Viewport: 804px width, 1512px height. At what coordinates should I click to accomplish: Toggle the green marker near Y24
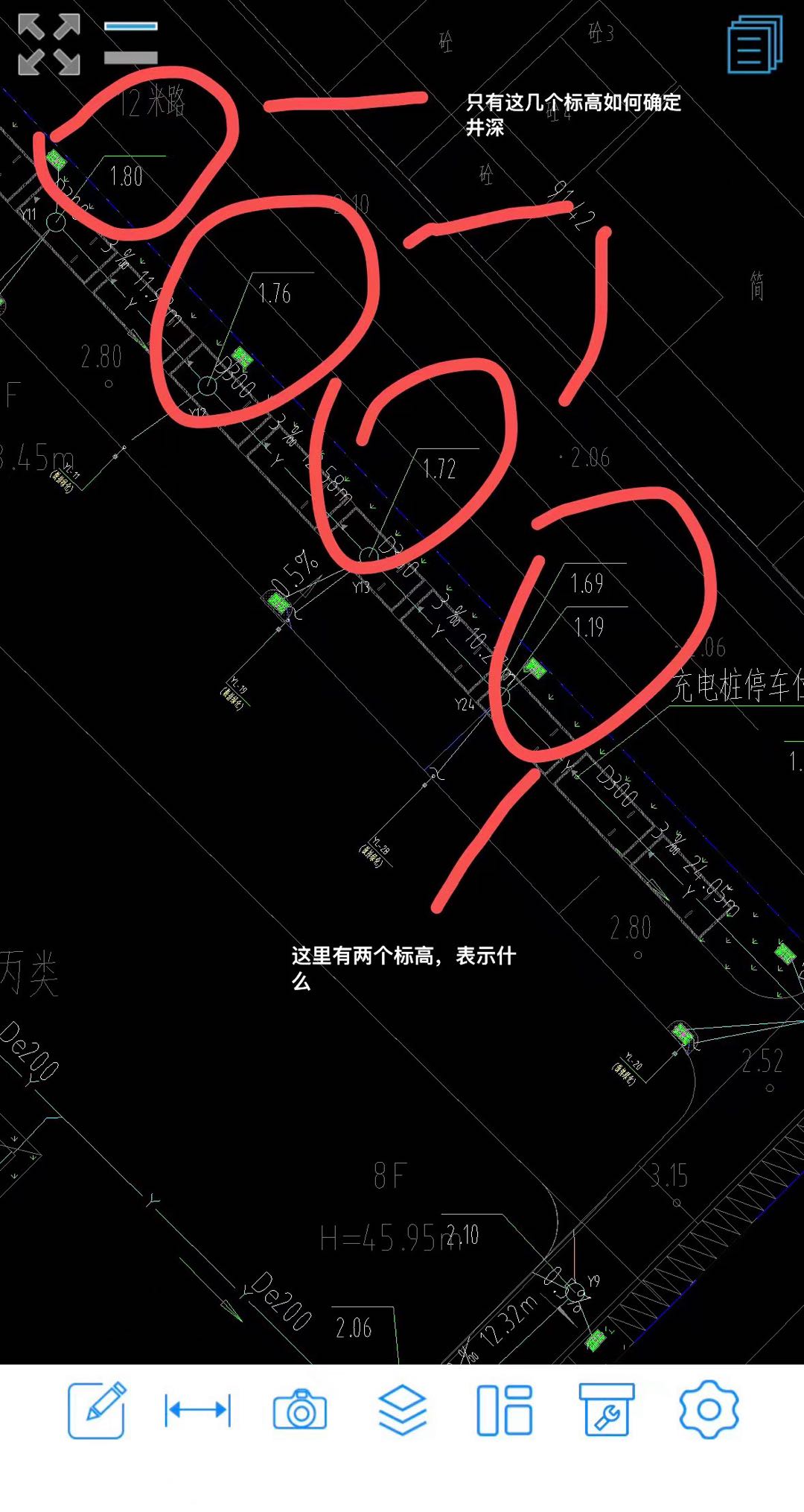pos(535,668)
